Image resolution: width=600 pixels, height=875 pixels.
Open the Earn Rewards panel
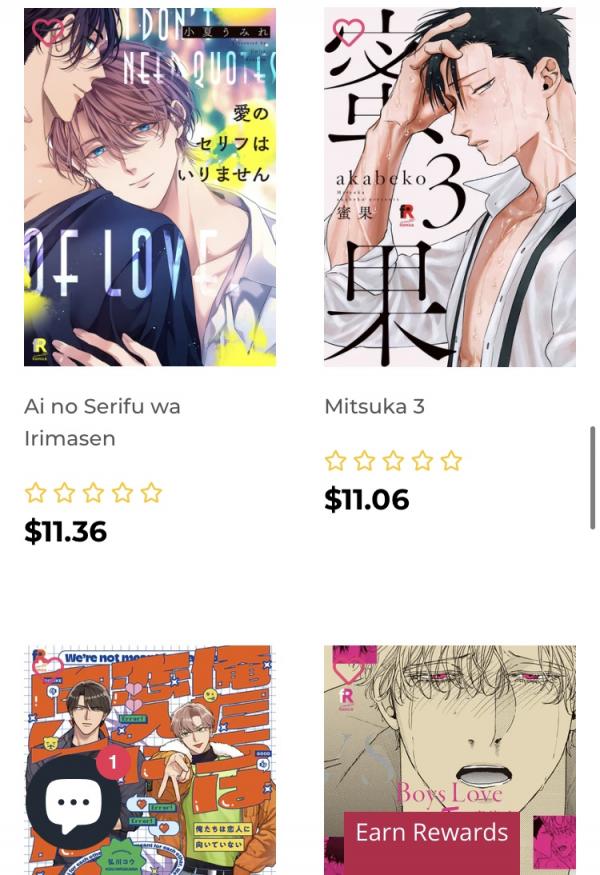(x=432, y=833)
